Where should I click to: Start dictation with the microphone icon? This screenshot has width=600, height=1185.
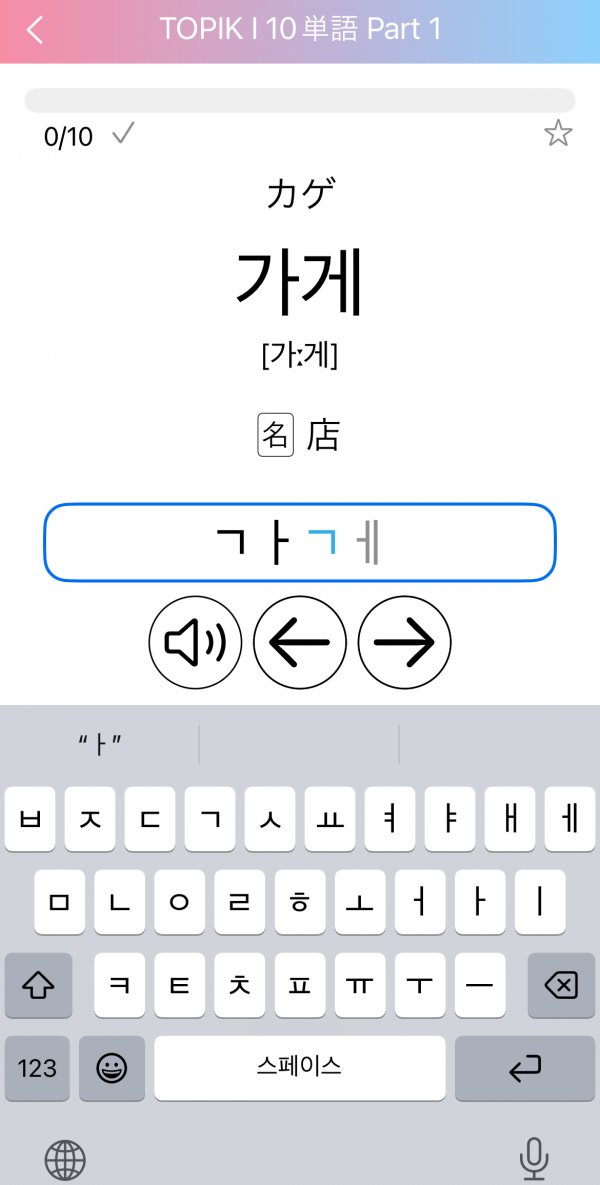coord(534,1160)
